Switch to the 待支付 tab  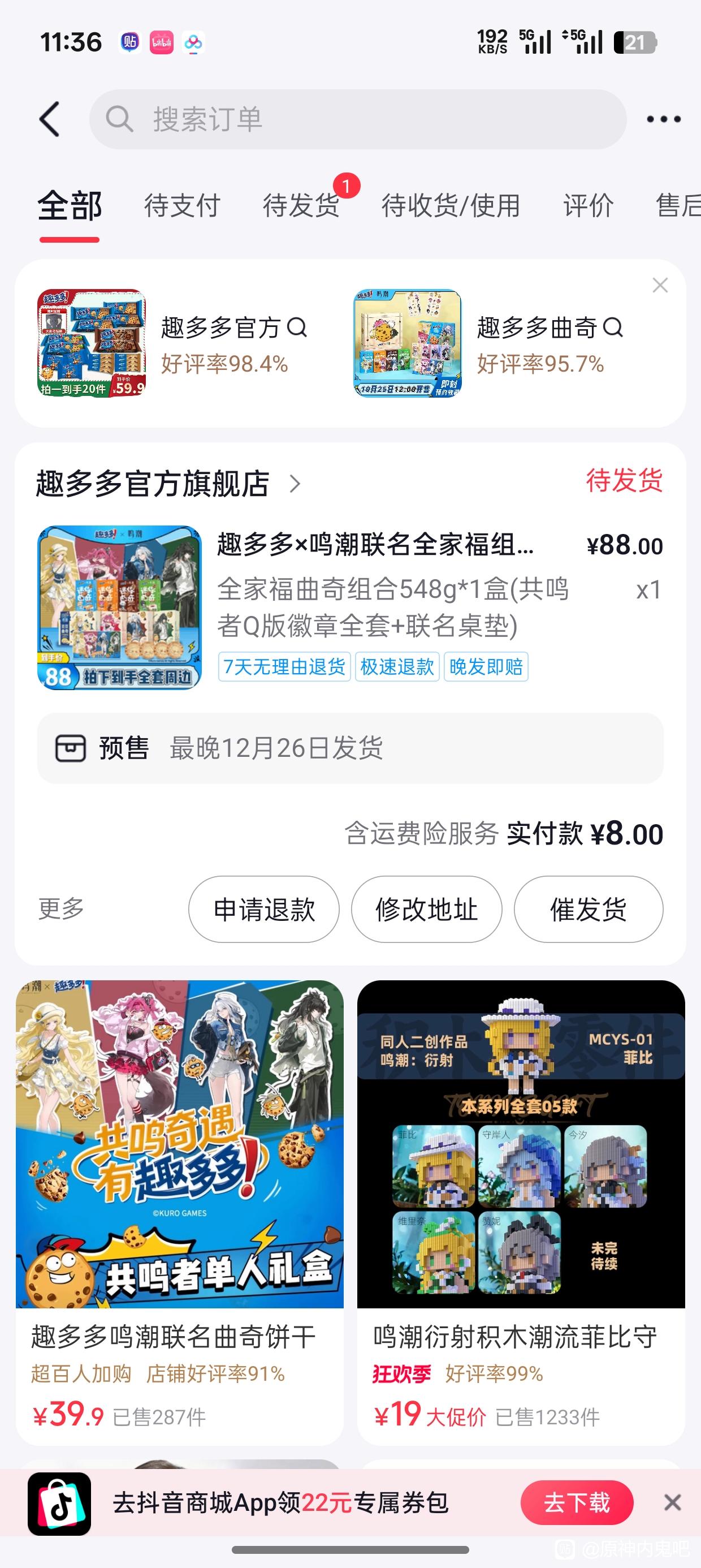pyautogui.click(x=182, y=206)
